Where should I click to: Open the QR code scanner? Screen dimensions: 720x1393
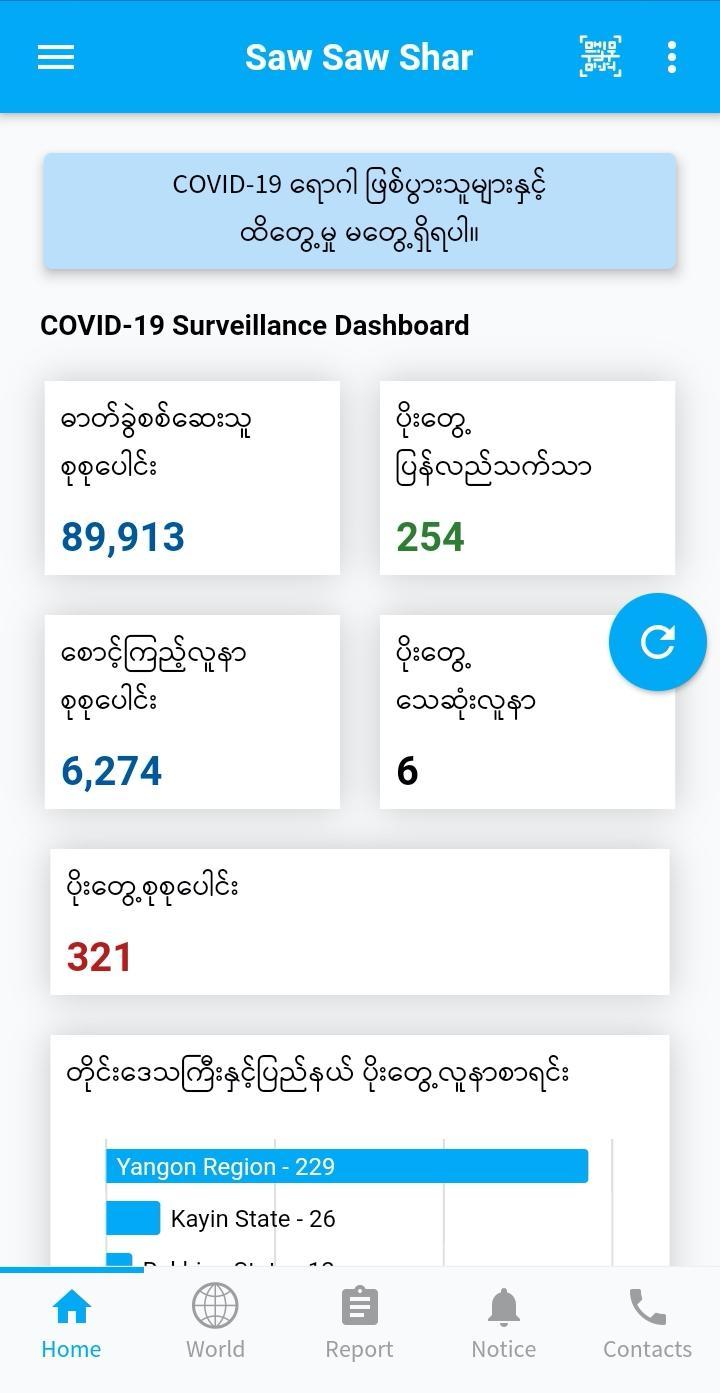600,57
